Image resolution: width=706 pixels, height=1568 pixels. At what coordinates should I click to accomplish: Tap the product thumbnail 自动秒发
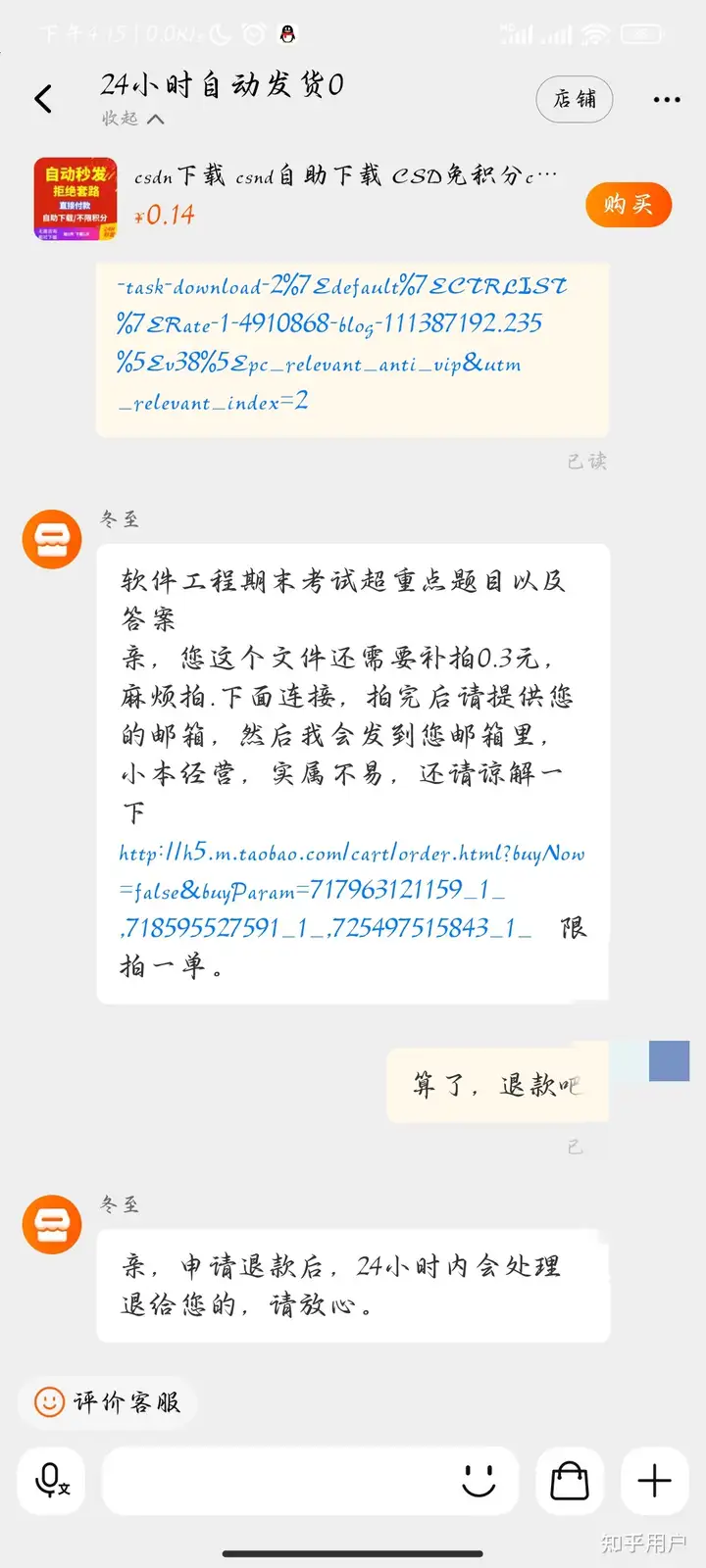pyautogui.click(x=75, y=199)
